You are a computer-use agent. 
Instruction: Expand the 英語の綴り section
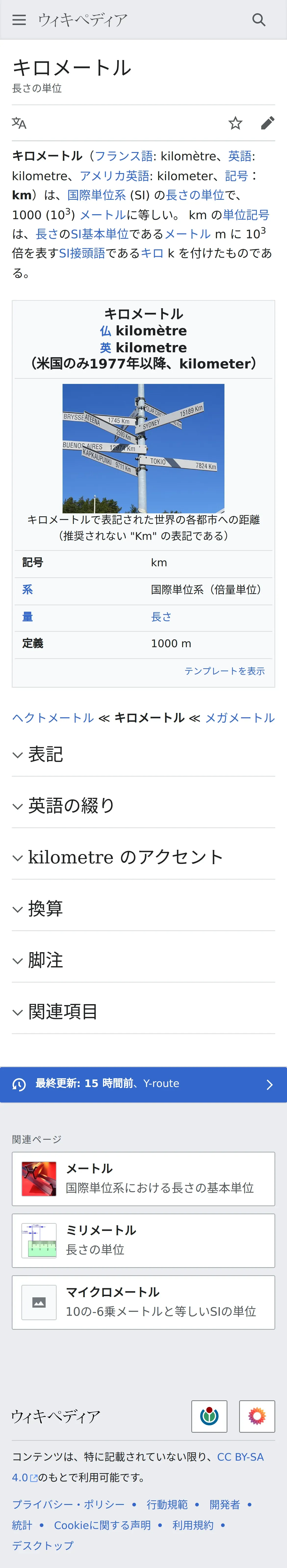71,806
